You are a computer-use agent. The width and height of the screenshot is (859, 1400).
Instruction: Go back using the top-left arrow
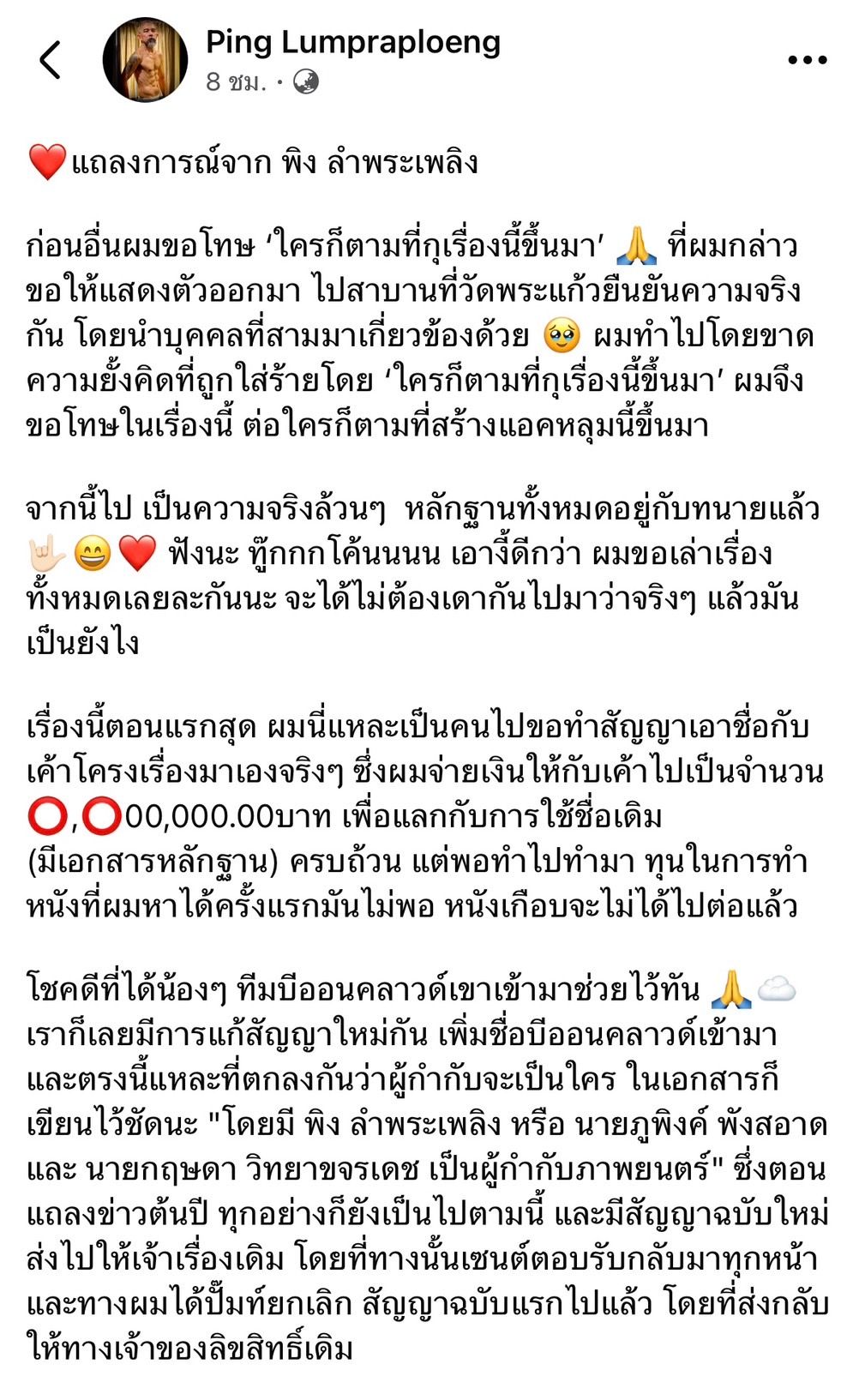click(x=51, y=60)
